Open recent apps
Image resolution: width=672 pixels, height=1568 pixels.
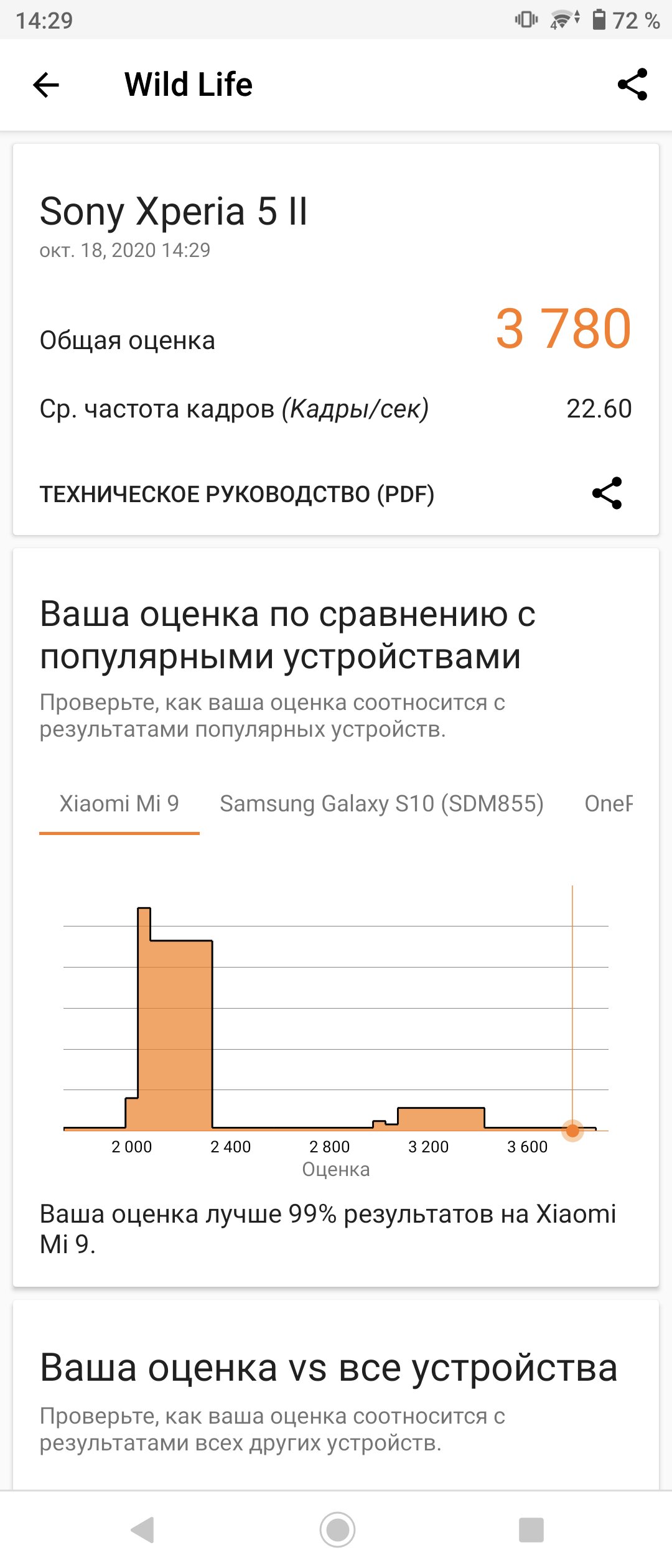(x=531, y=1529)
